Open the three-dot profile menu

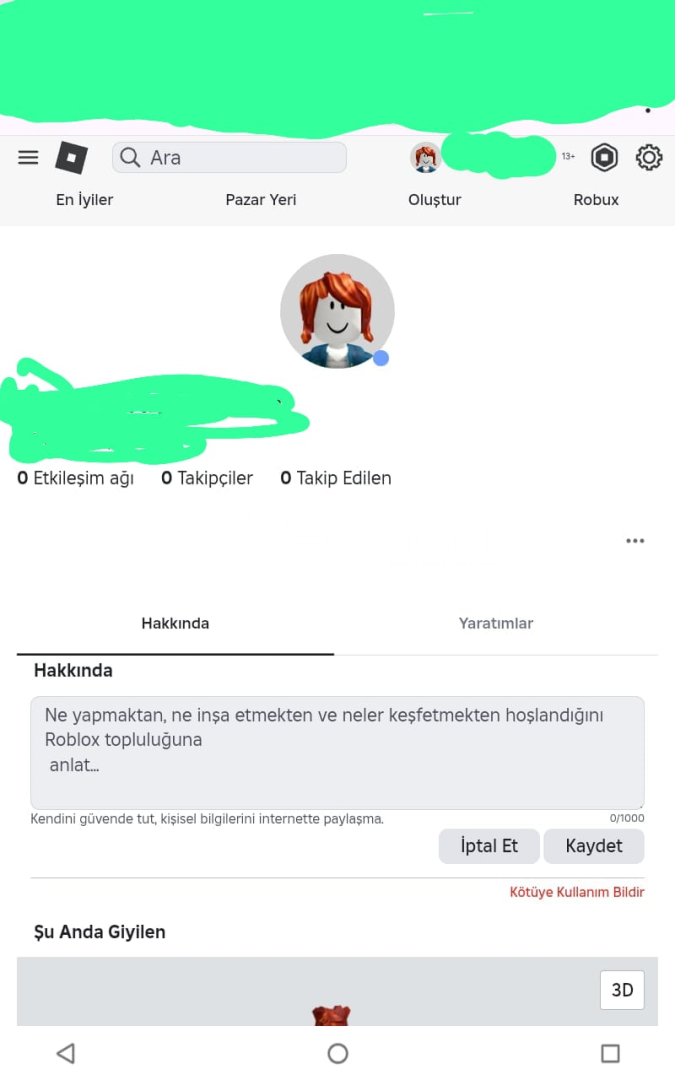(635, 541)
